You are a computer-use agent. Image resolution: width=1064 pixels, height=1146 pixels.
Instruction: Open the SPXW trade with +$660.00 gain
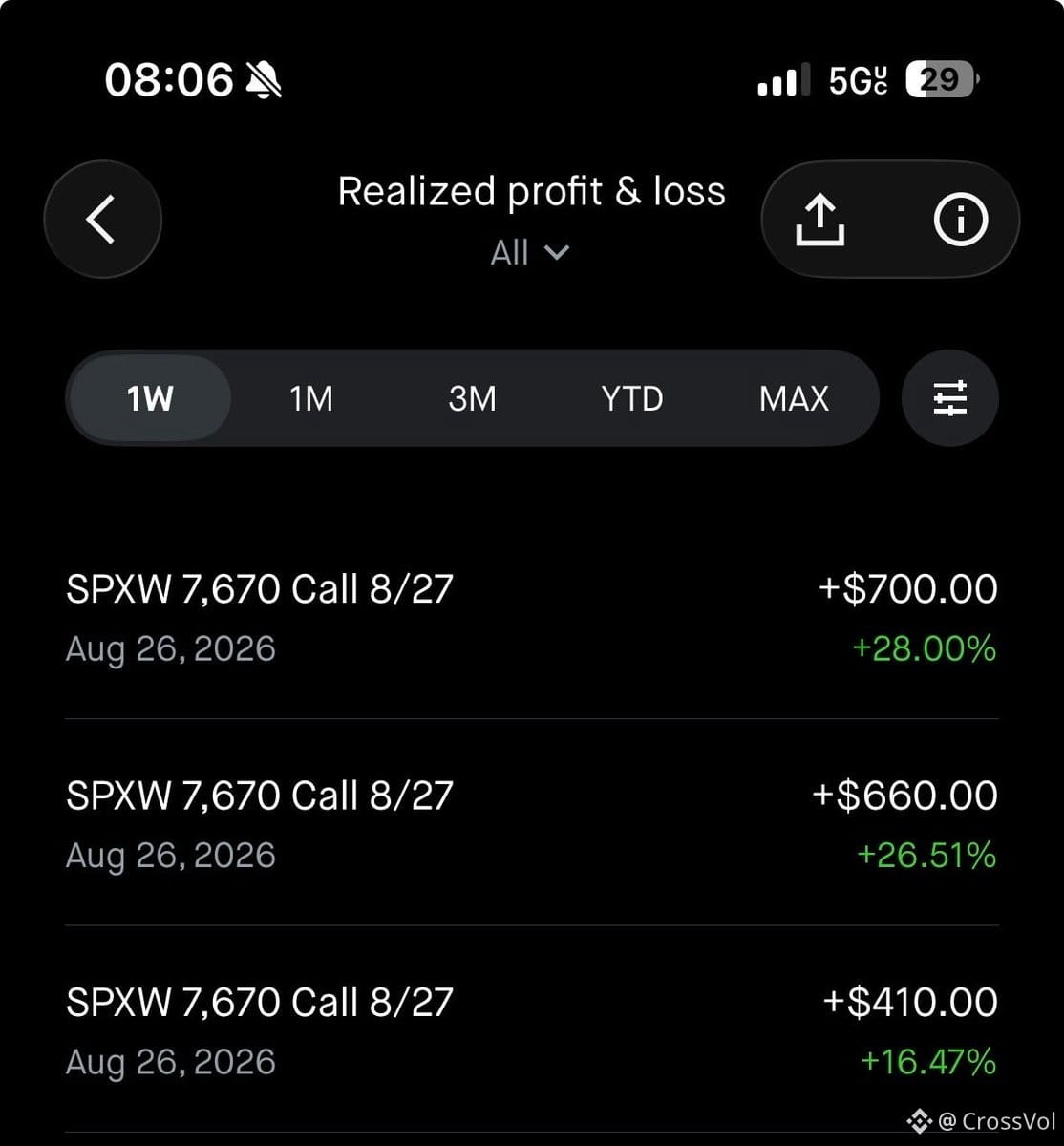[532, 823]
